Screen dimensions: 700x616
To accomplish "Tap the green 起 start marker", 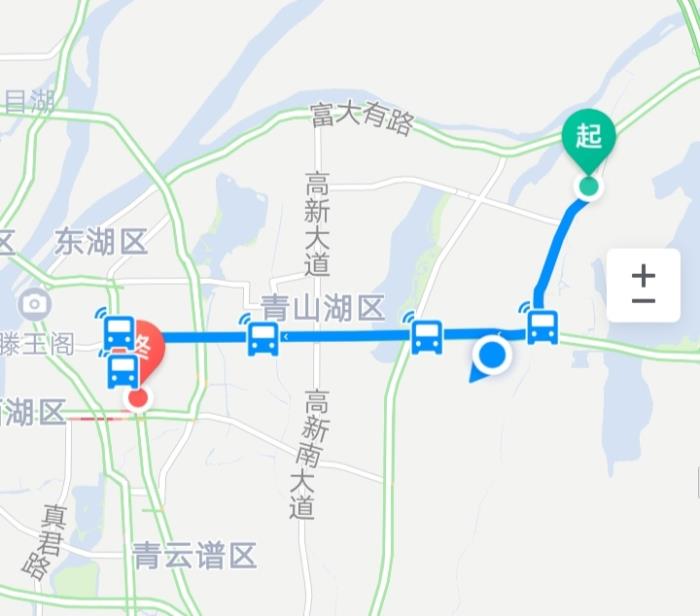I will 589,139.
